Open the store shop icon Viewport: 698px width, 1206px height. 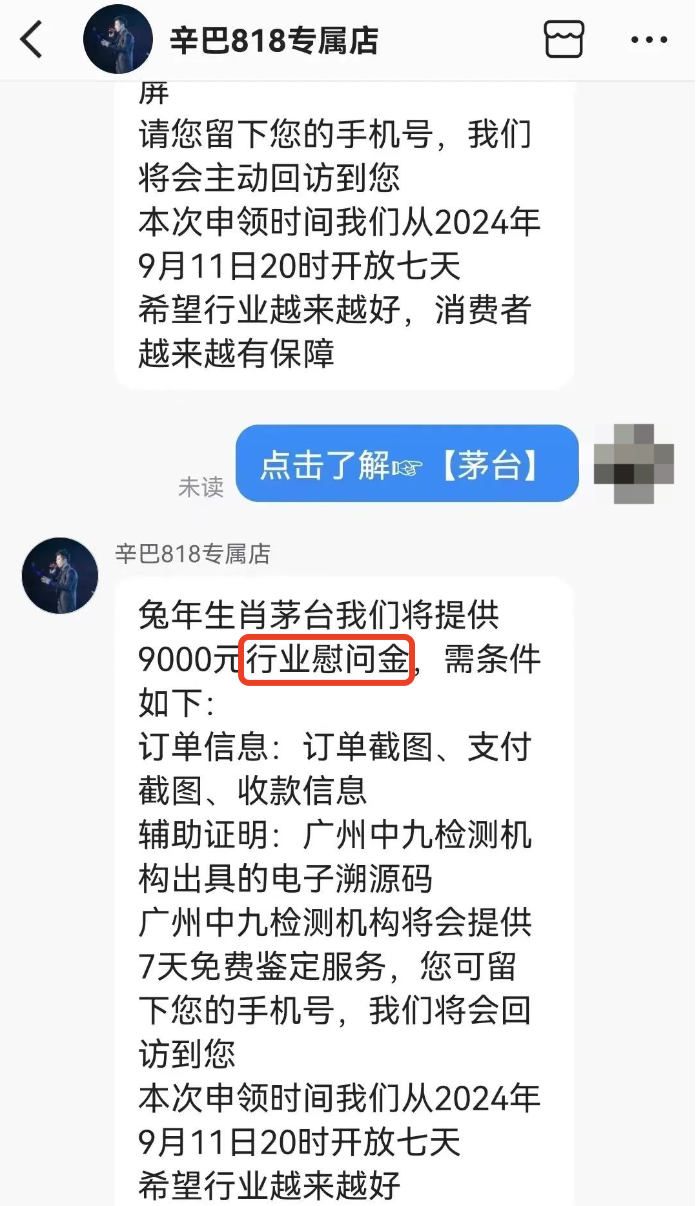point(563,40)
